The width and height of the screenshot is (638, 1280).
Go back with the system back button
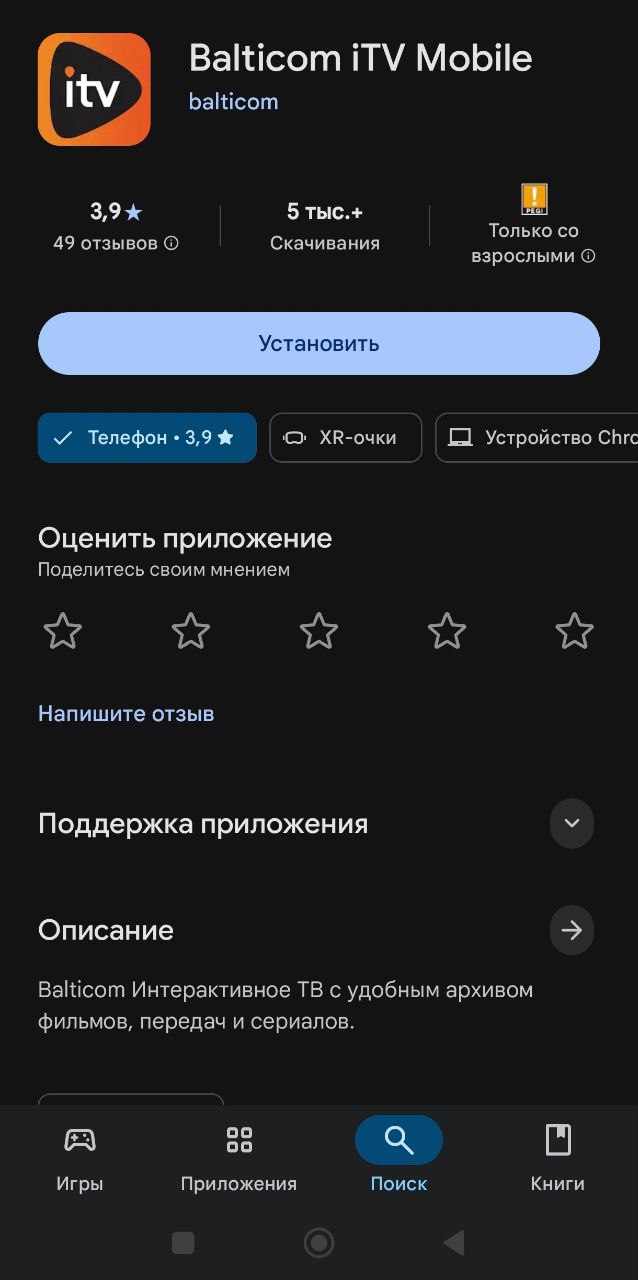454,1243
